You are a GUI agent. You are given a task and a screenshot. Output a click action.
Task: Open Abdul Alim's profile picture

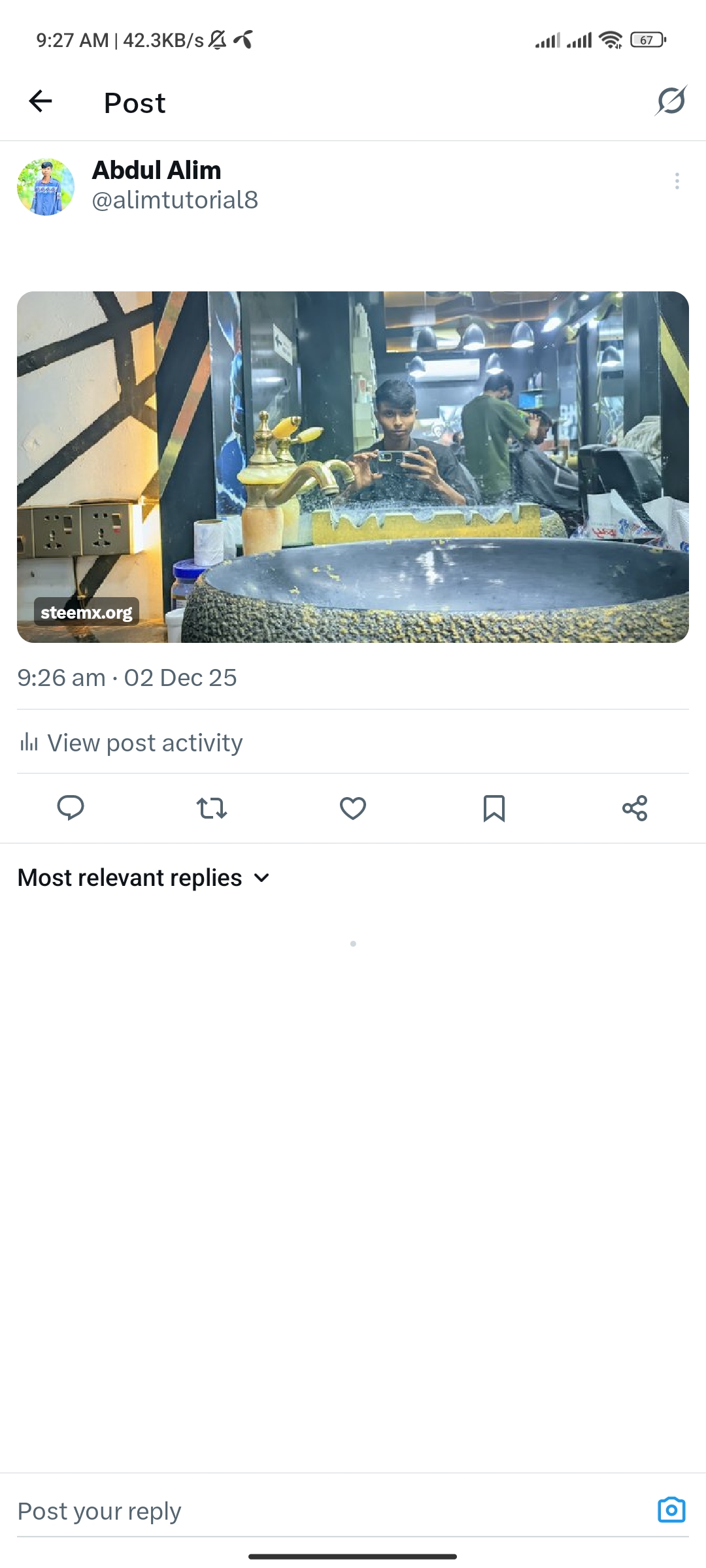tap(46, 187)
